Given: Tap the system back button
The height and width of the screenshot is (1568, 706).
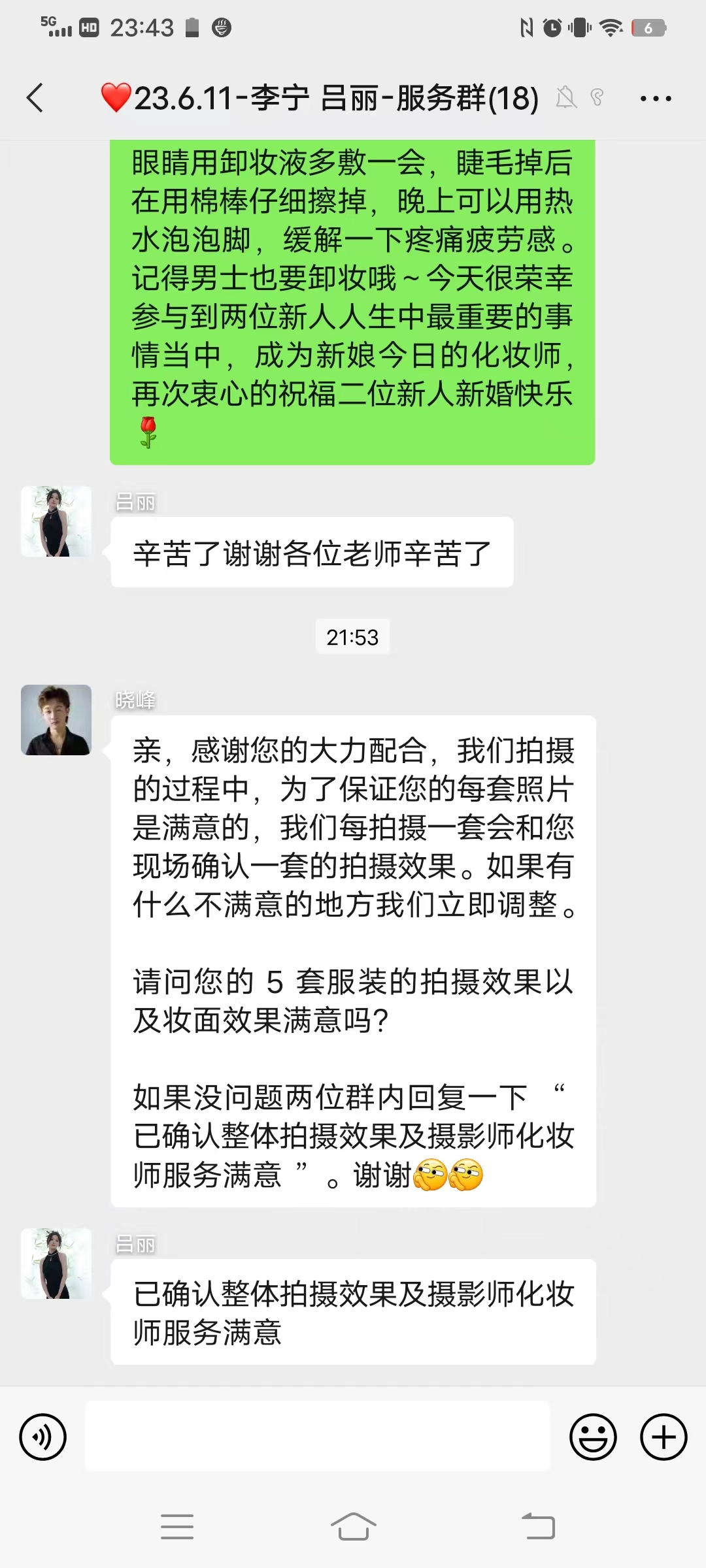Looking at the screenshot, I should pyautogui.click(x=538, y=1527).
